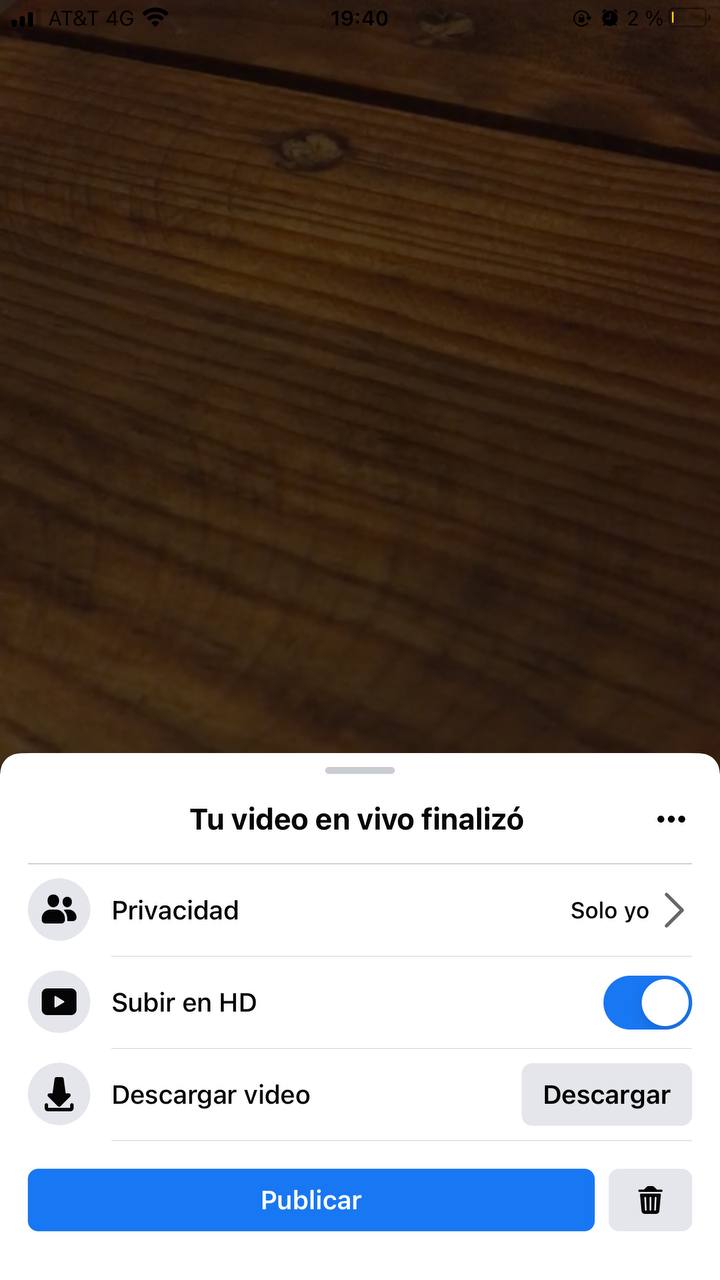720x1280 pixels.
Task: Open the three-dots options menu
Action: 671,819
